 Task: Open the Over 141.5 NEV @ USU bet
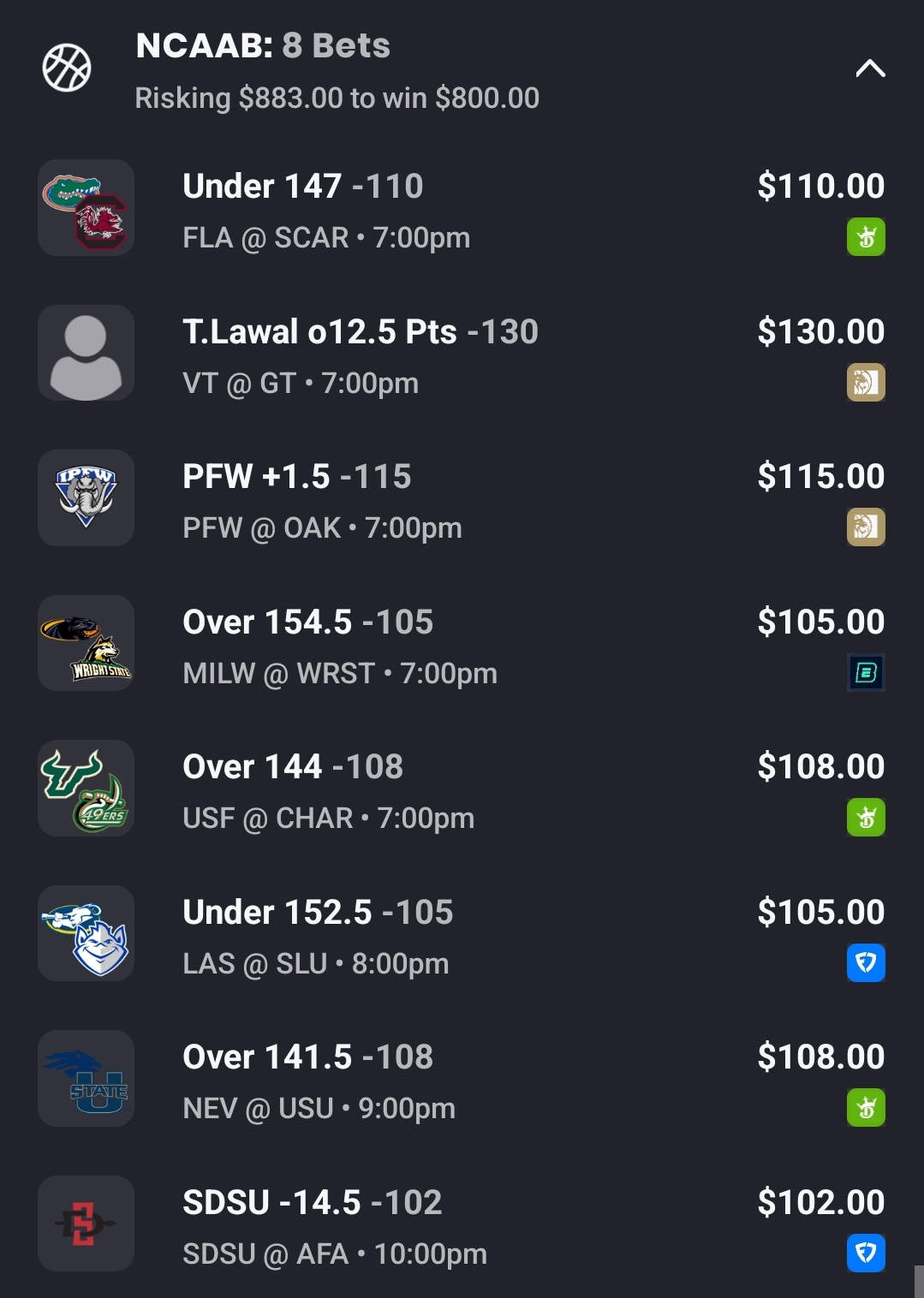tap(462, 1081)
